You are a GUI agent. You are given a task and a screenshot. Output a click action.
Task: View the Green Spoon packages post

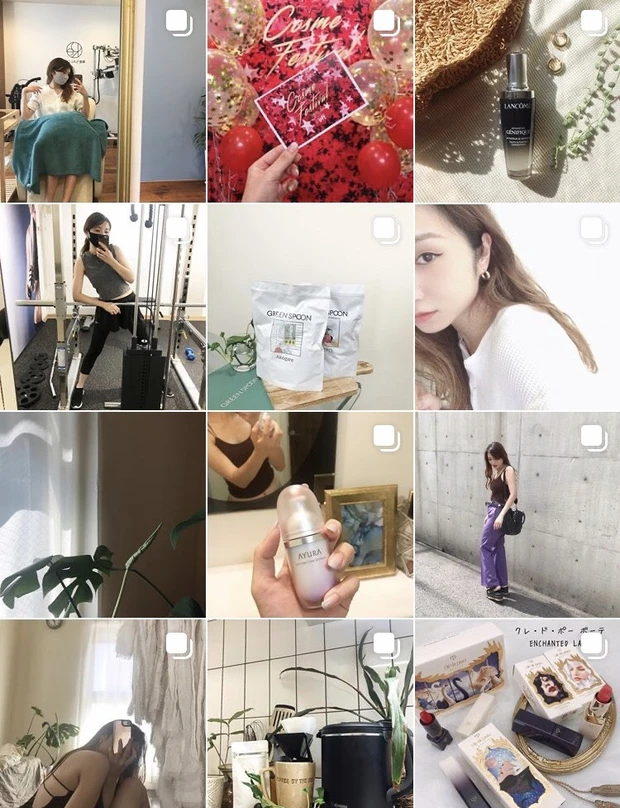(x=310, y=307)
